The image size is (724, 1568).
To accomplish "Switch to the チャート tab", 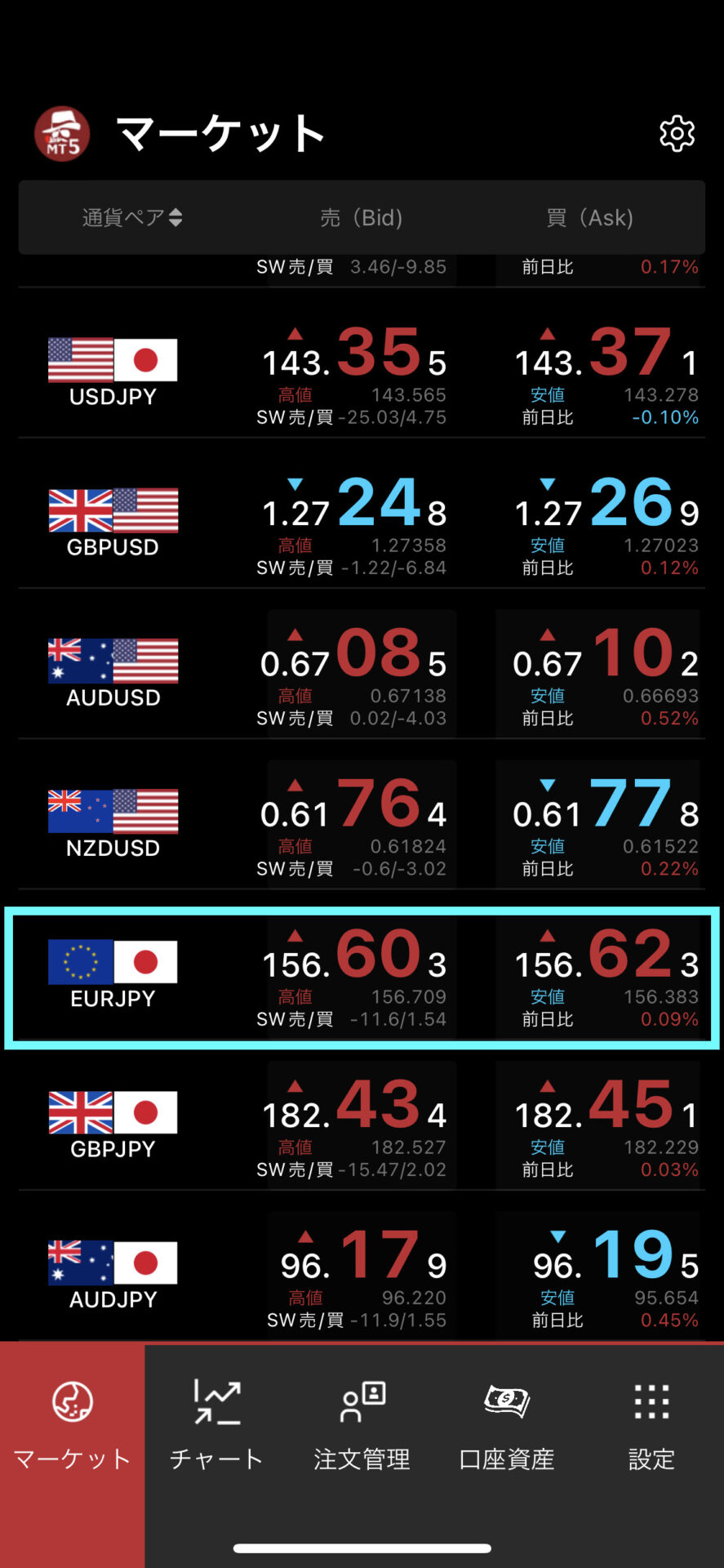I will [x=216, y=1425].
